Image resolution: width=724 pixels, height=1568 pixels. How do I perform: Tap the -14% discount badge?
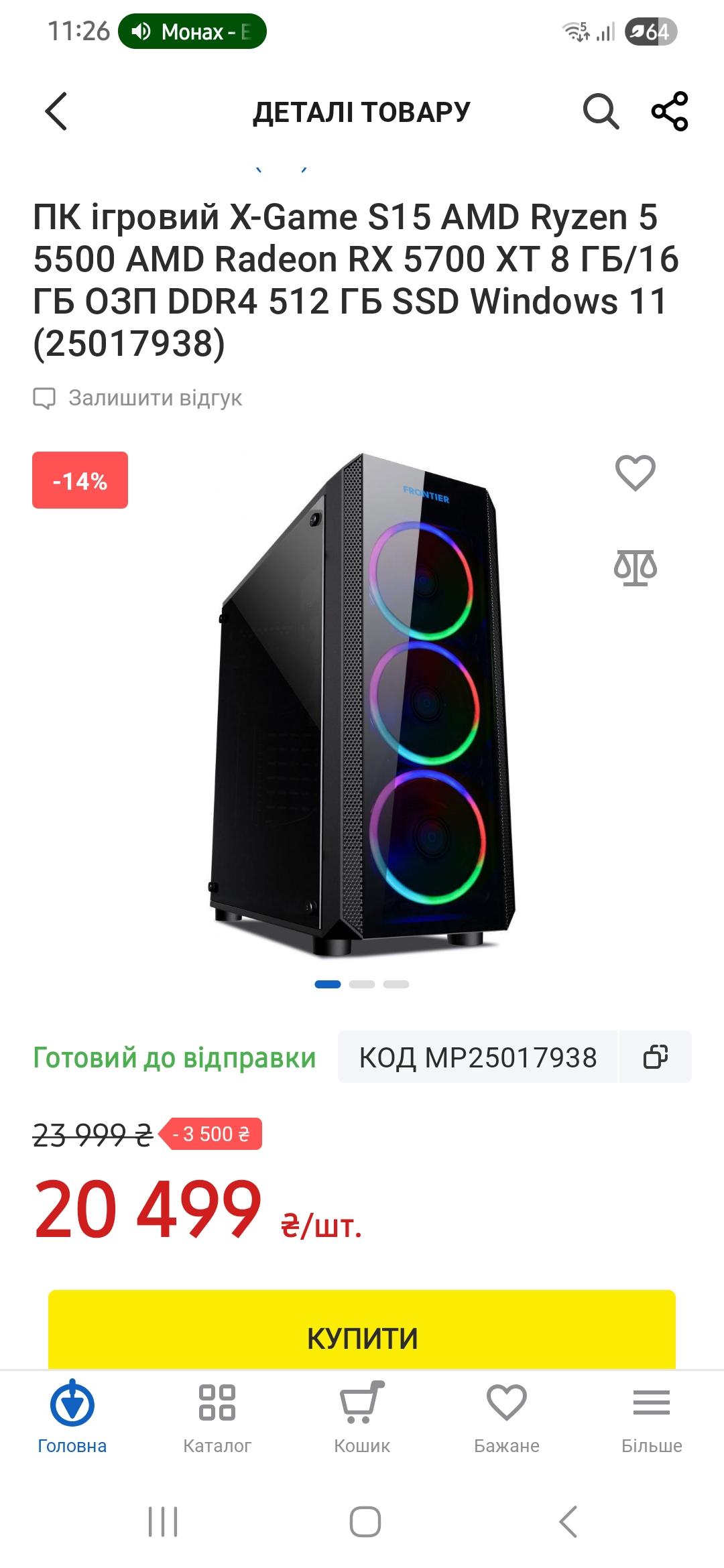[x=82, y=480]
